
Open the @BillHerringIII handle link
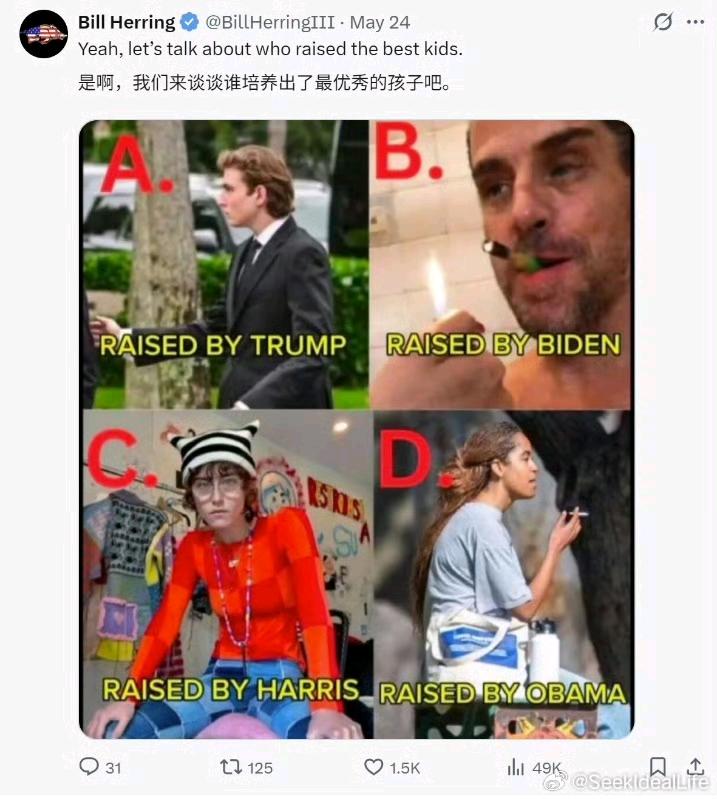pos(270,22)
